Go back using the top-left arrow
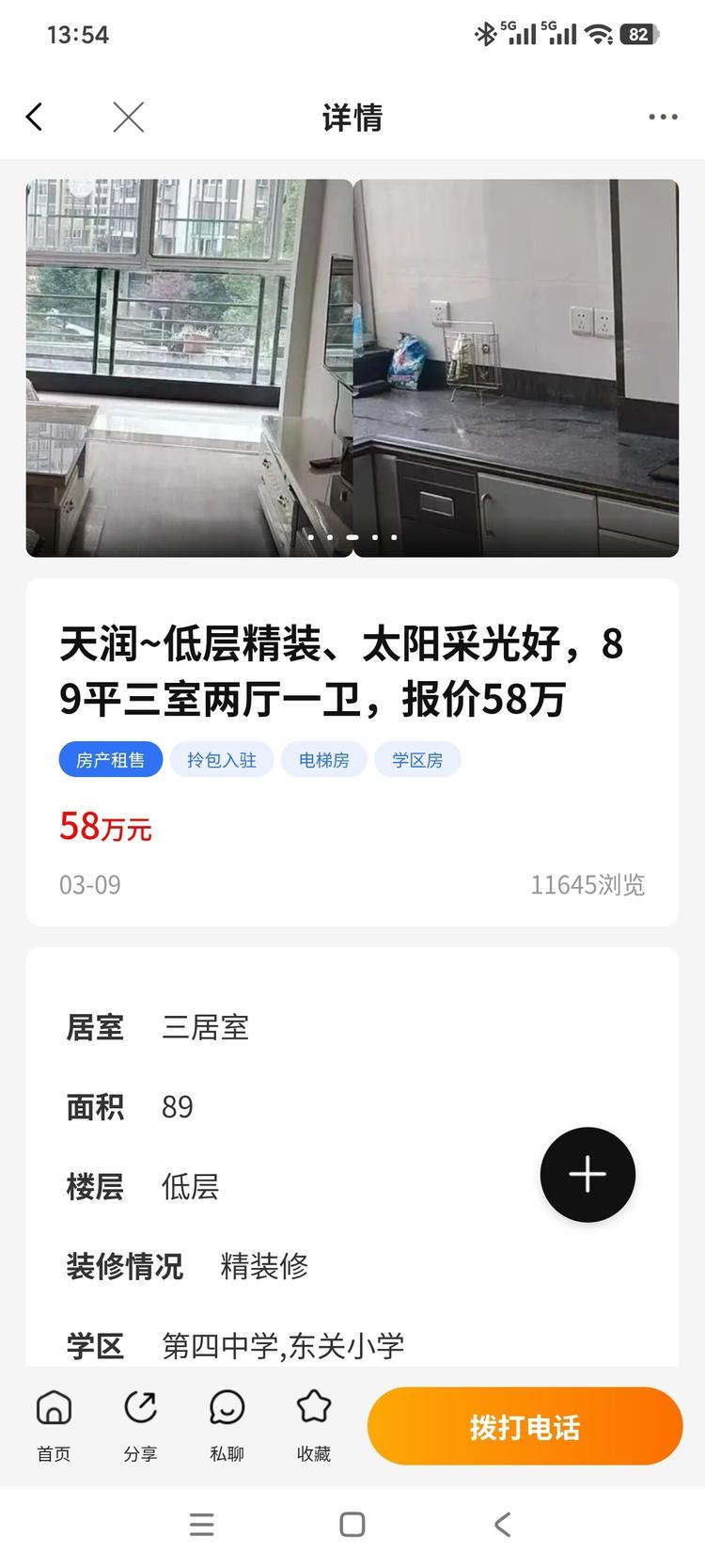The height and width of the screenshot is (1568, 705). coord(35,117)
